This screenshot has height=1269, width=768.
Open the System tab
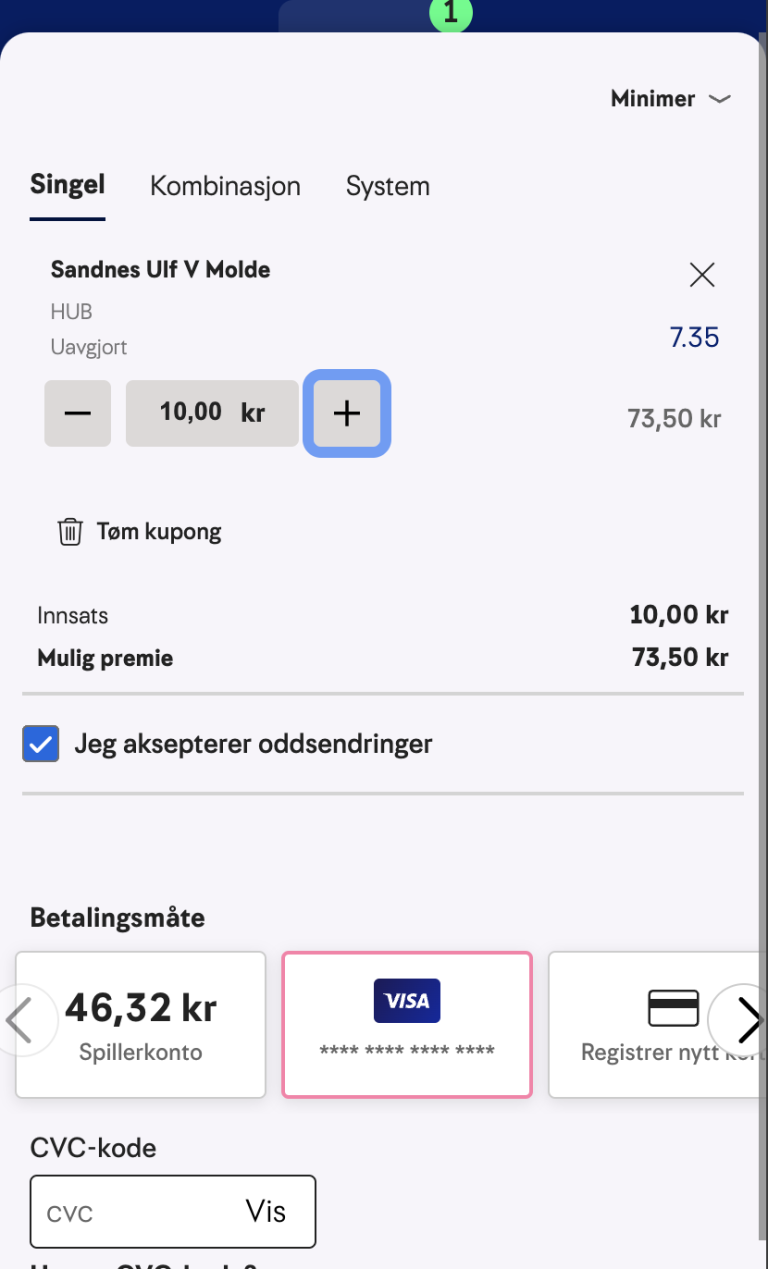(x=388, y=186)
